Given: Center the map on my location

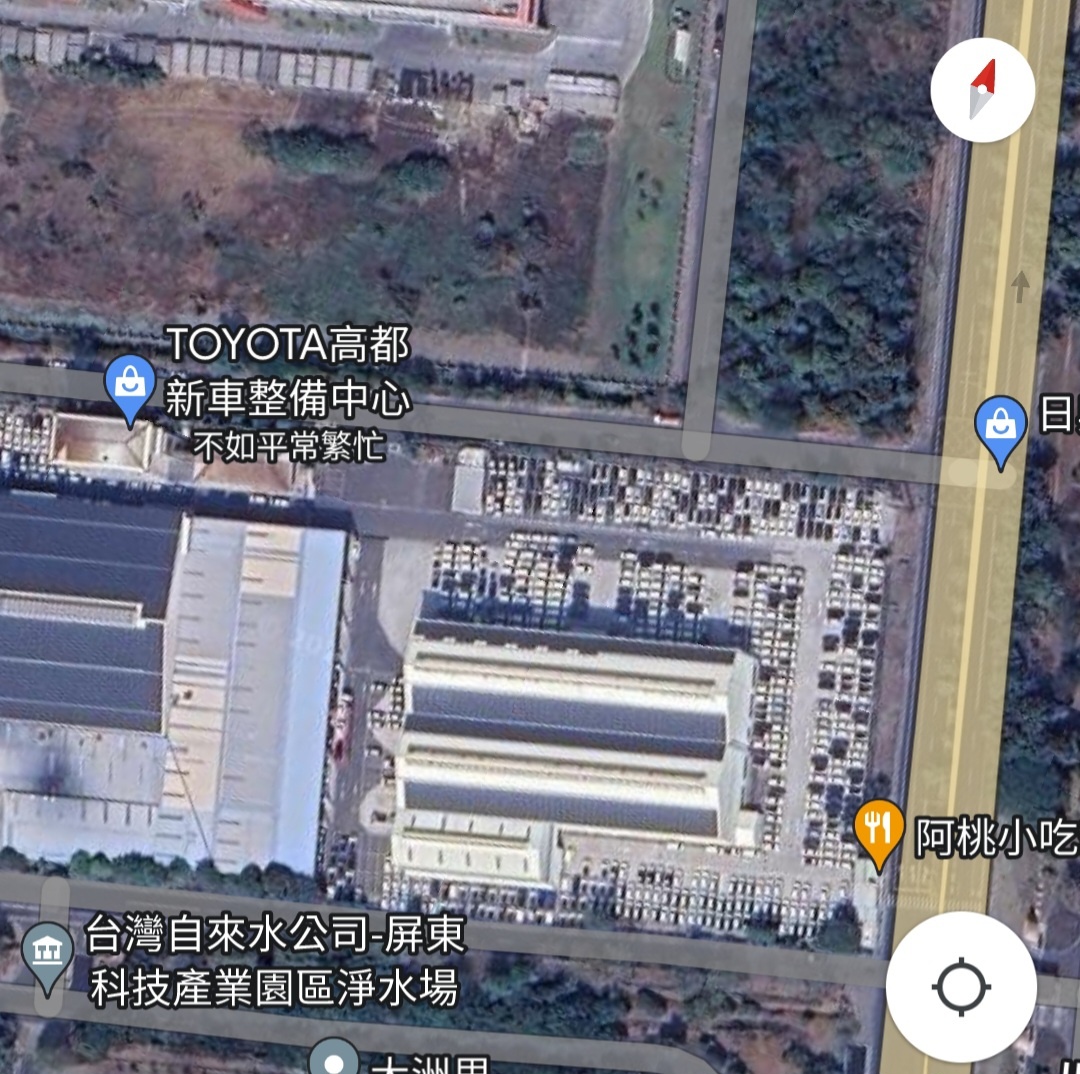Looking at the screenshot, I should click(961, 987).
